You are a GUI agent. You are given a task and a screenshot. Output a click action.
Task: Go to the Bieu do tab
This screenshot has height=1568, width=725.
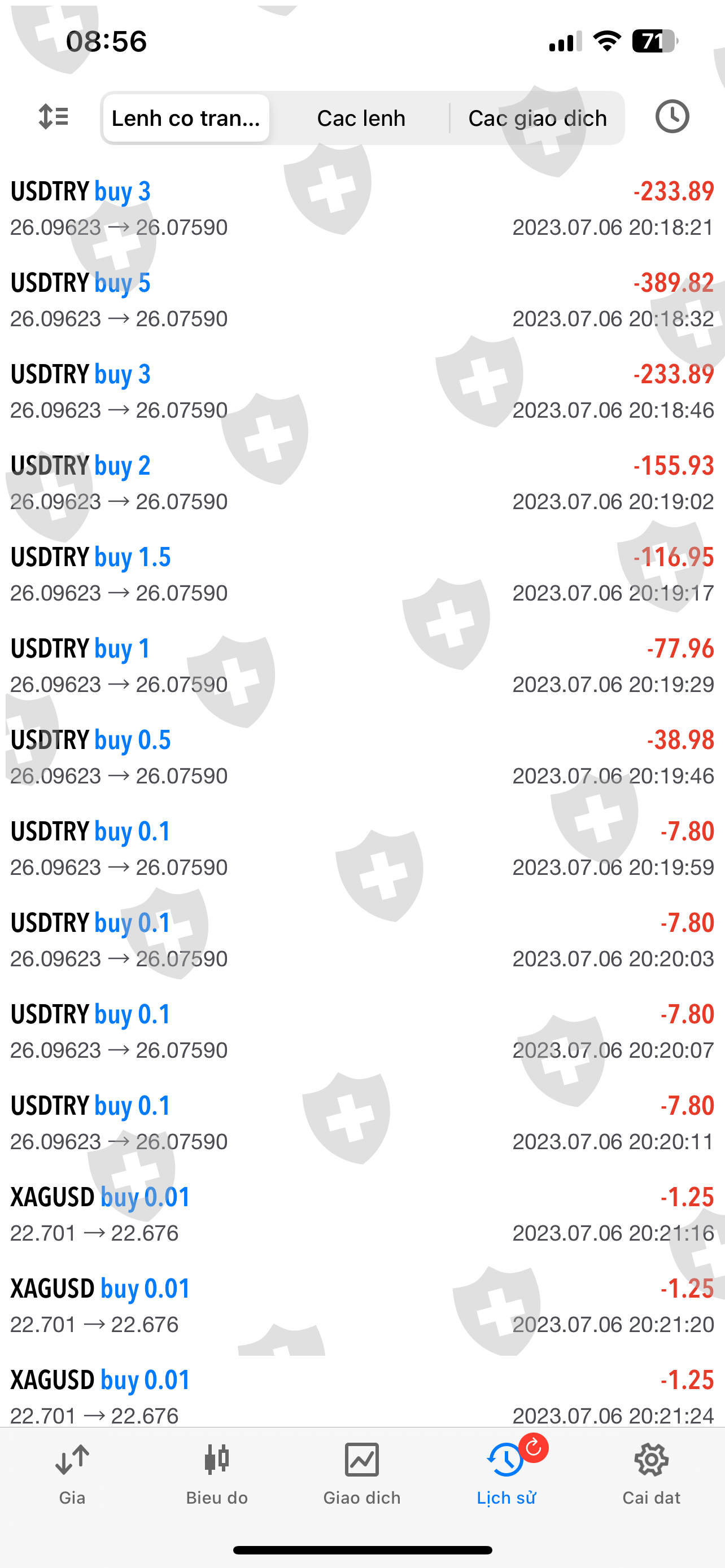217,1474
